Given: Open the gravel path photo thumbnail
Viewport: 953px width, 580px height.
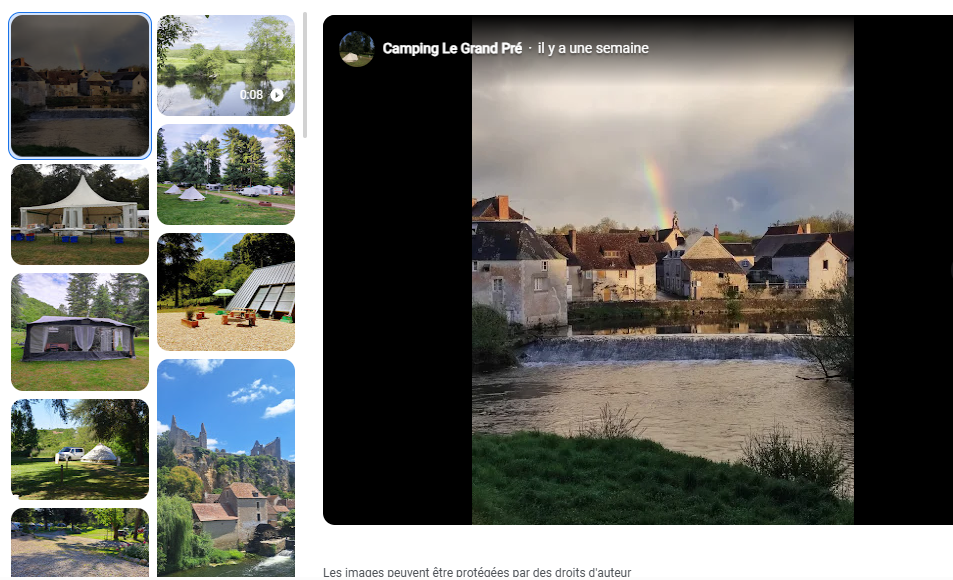Looking at the screenshot, I should tap(80, 543).
